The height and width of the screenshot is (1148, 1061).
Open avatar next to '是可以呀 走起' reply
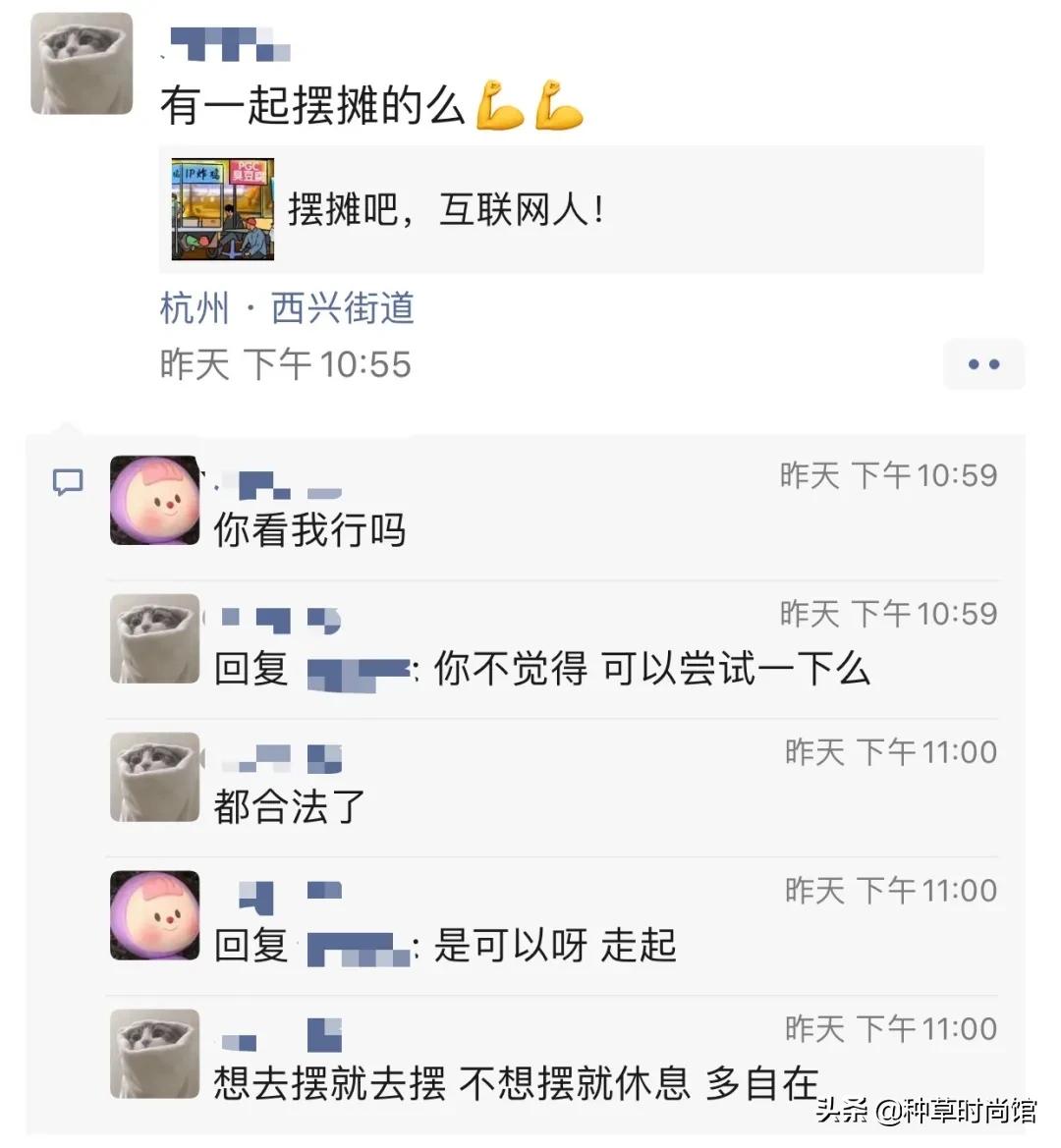click(x=153, y=917)
